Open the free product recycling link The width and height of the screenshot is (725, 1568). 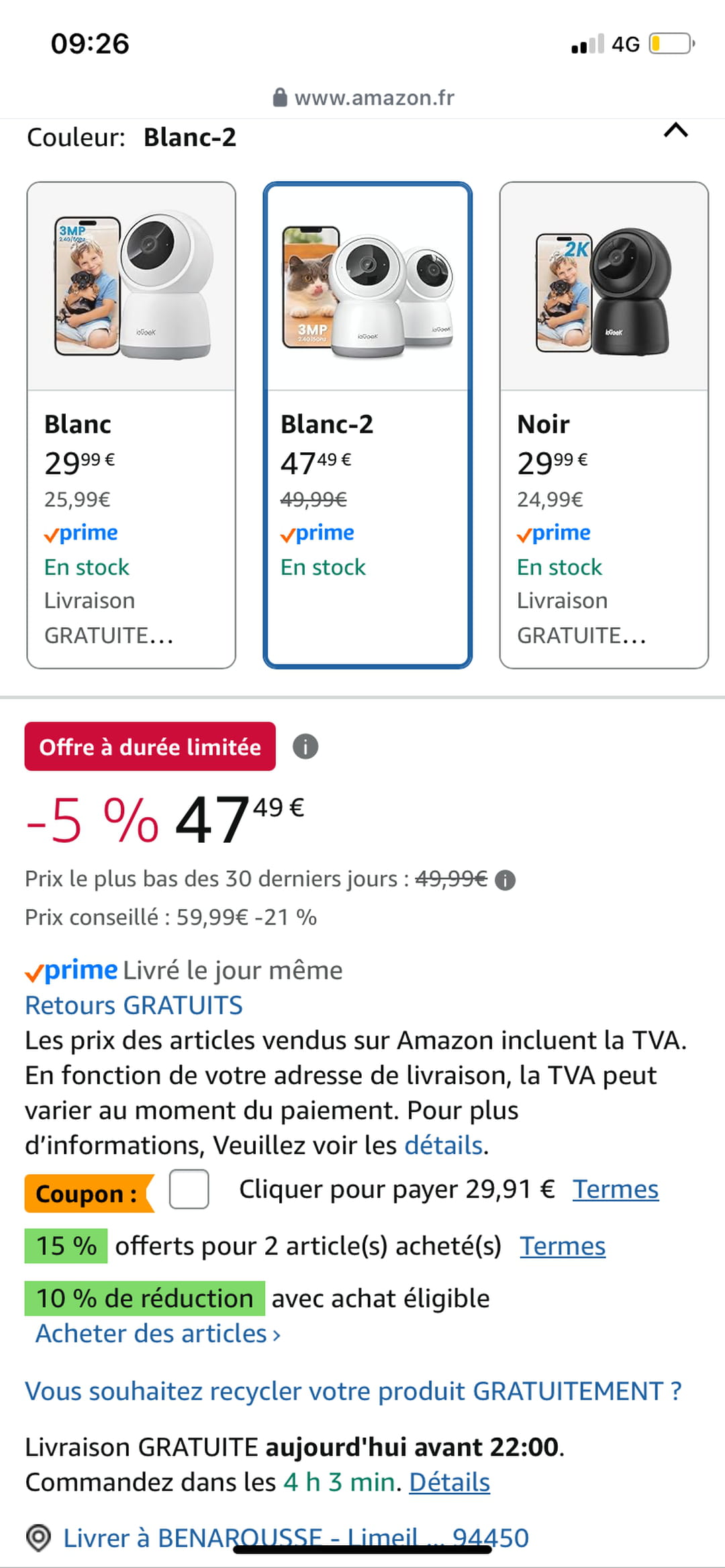tap(353, 1391)
